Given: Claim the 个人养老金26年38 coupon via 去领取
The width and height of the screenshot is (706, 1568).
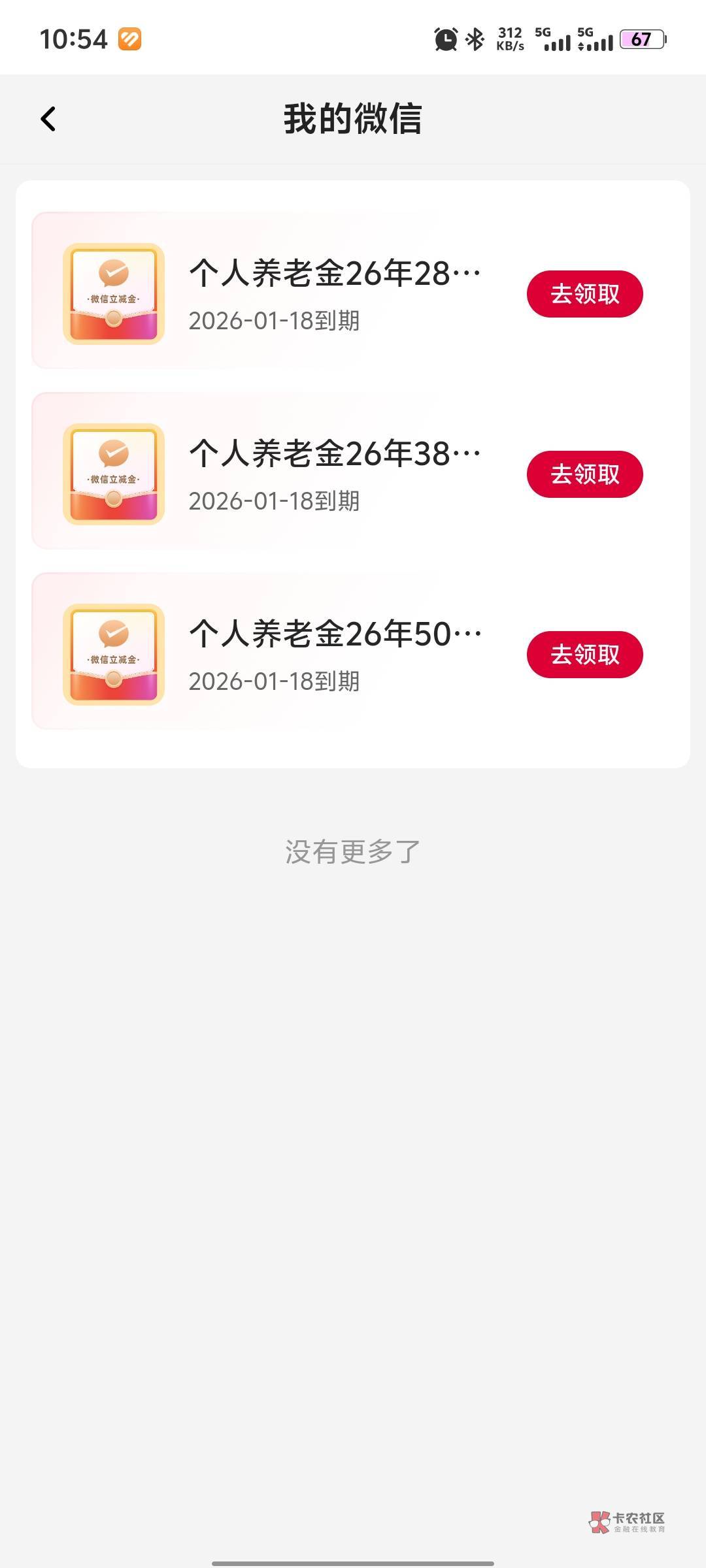Looking at the screenshot, I should point(584,474).
